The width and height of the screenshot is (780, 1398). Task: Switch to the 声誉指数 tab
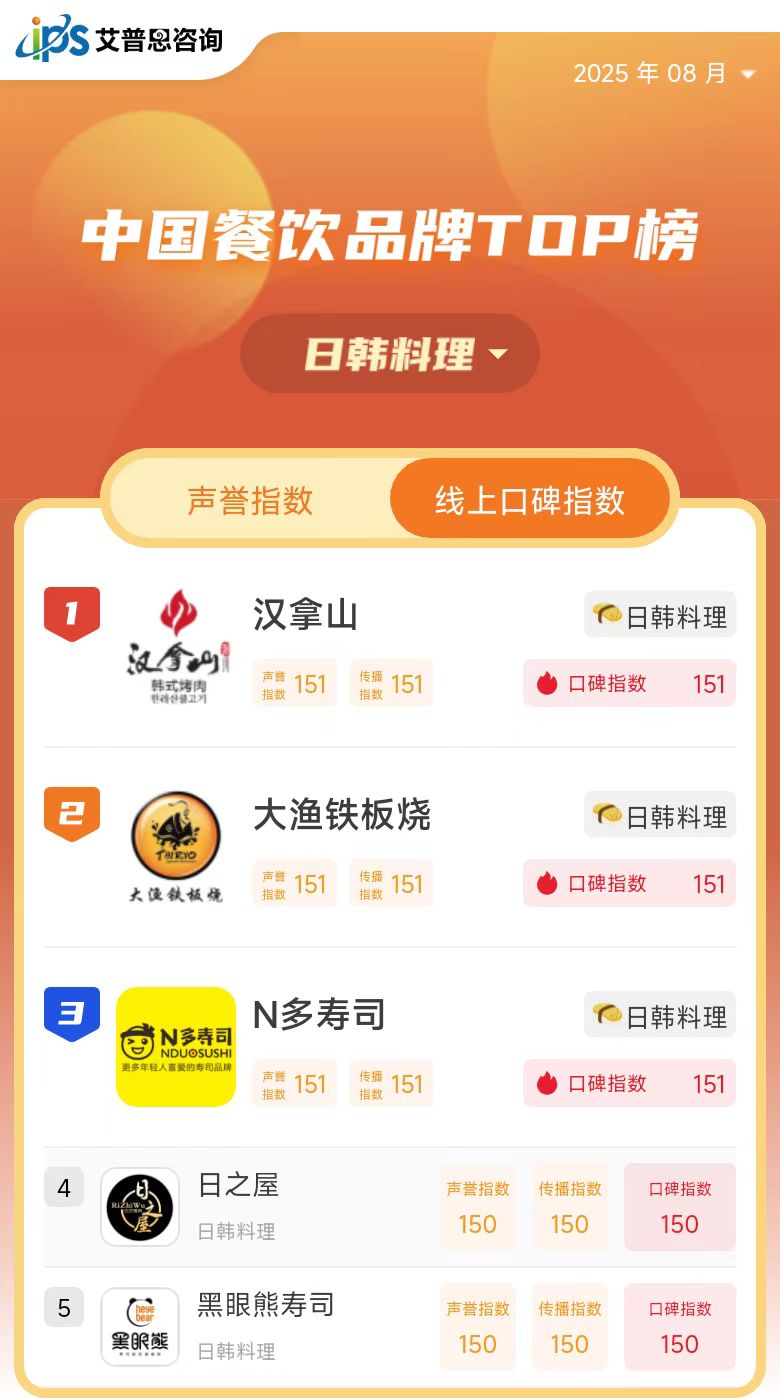coord(251,500)
